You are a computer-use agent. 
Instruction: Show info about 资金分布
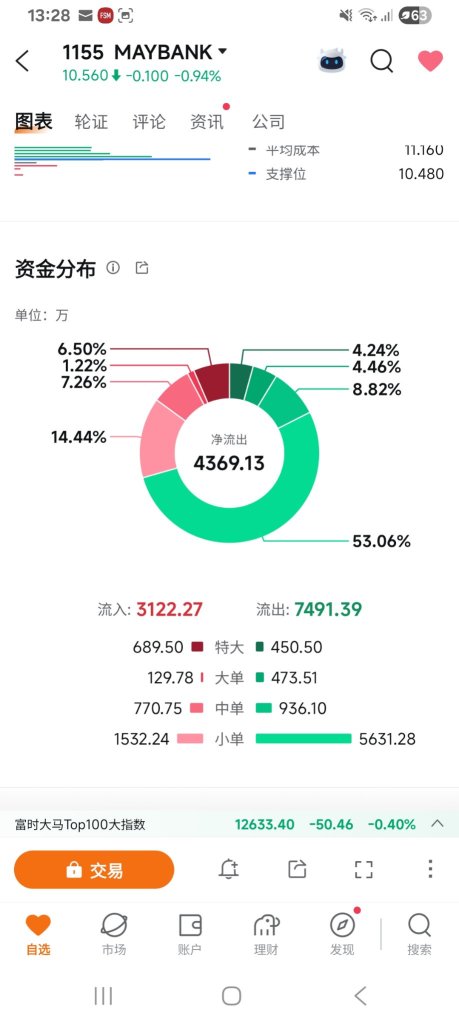click(113, 268)
